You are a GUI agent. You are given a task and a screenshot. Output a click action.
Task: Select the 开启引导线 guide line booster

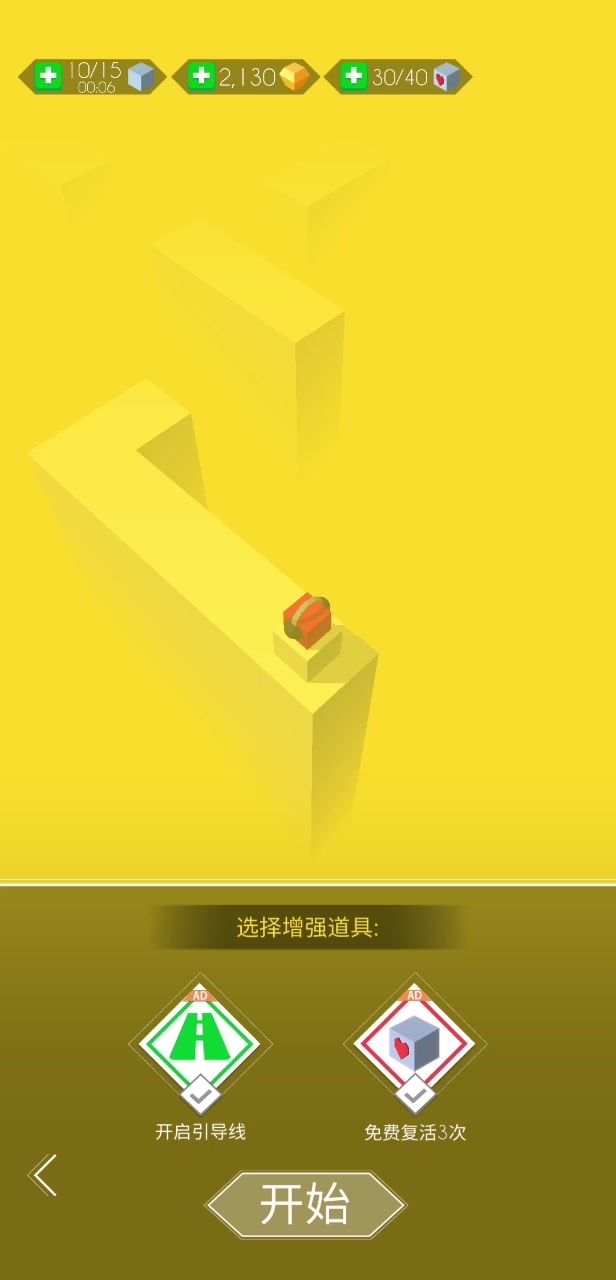click(200, 1044)
